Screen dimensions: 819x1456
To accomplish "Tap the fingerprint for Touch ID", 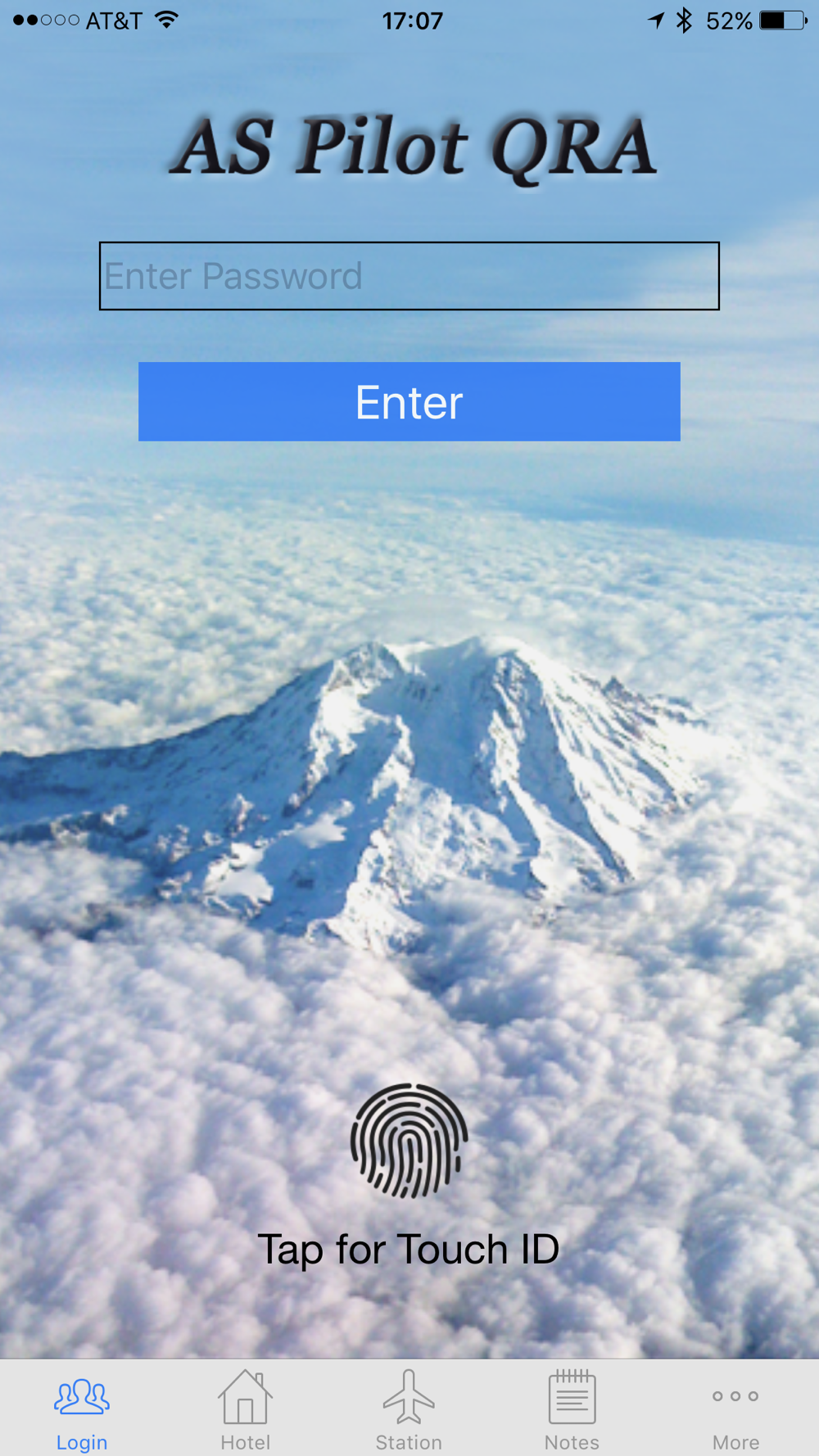I will pos(409,1141).
